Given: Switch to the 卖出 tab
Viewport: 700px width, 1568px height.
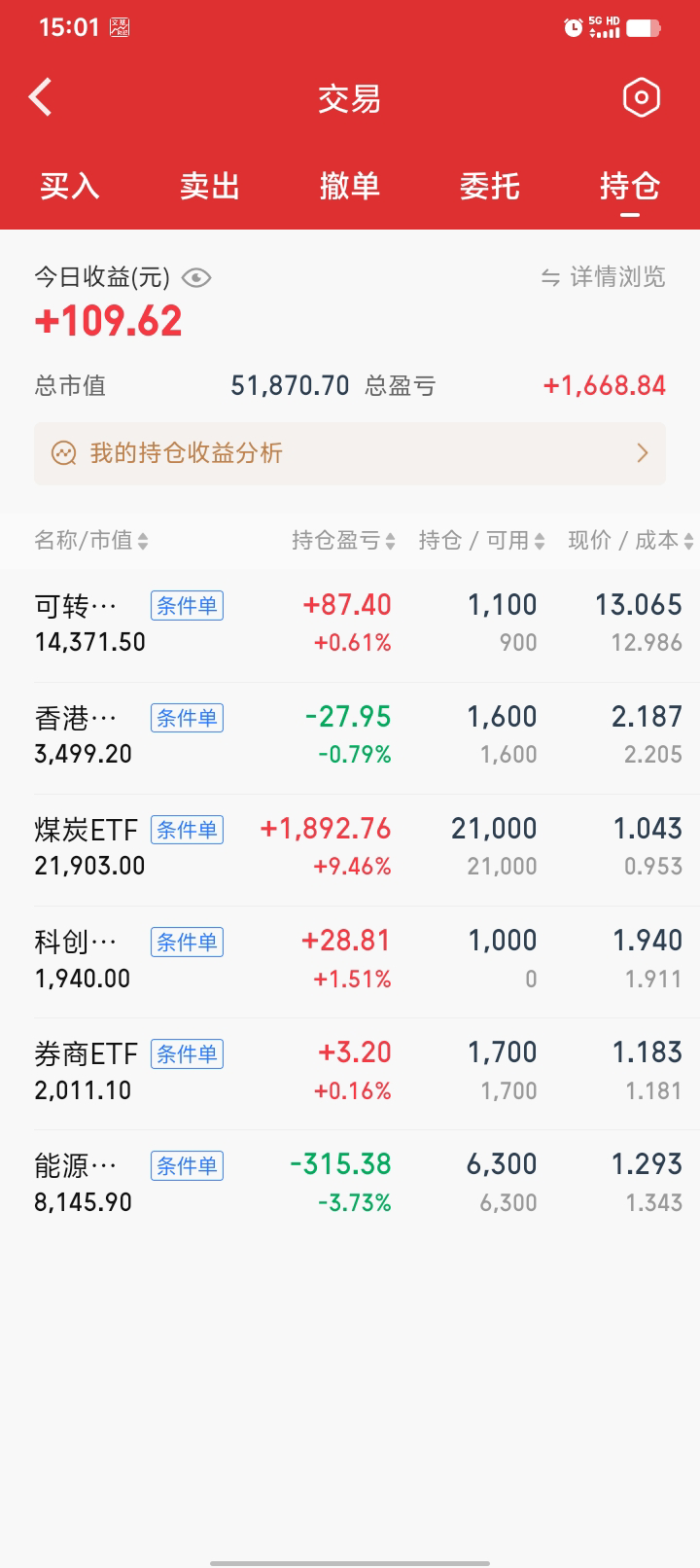Looking at the screenshot, I should pyautogui.click(x=210, y=186).
